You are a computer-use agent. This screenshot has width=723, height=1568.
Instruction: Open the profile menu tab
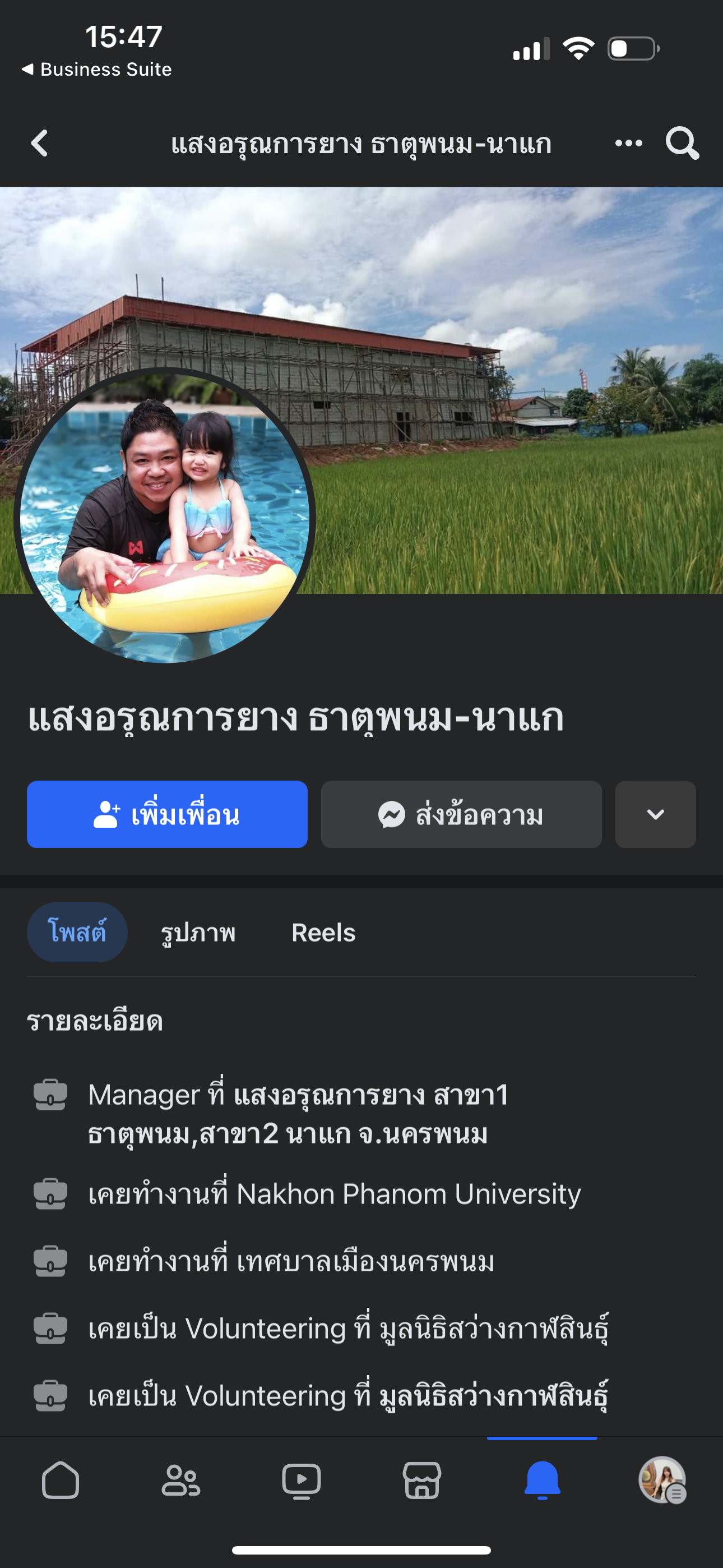(x=662, y=1480)
